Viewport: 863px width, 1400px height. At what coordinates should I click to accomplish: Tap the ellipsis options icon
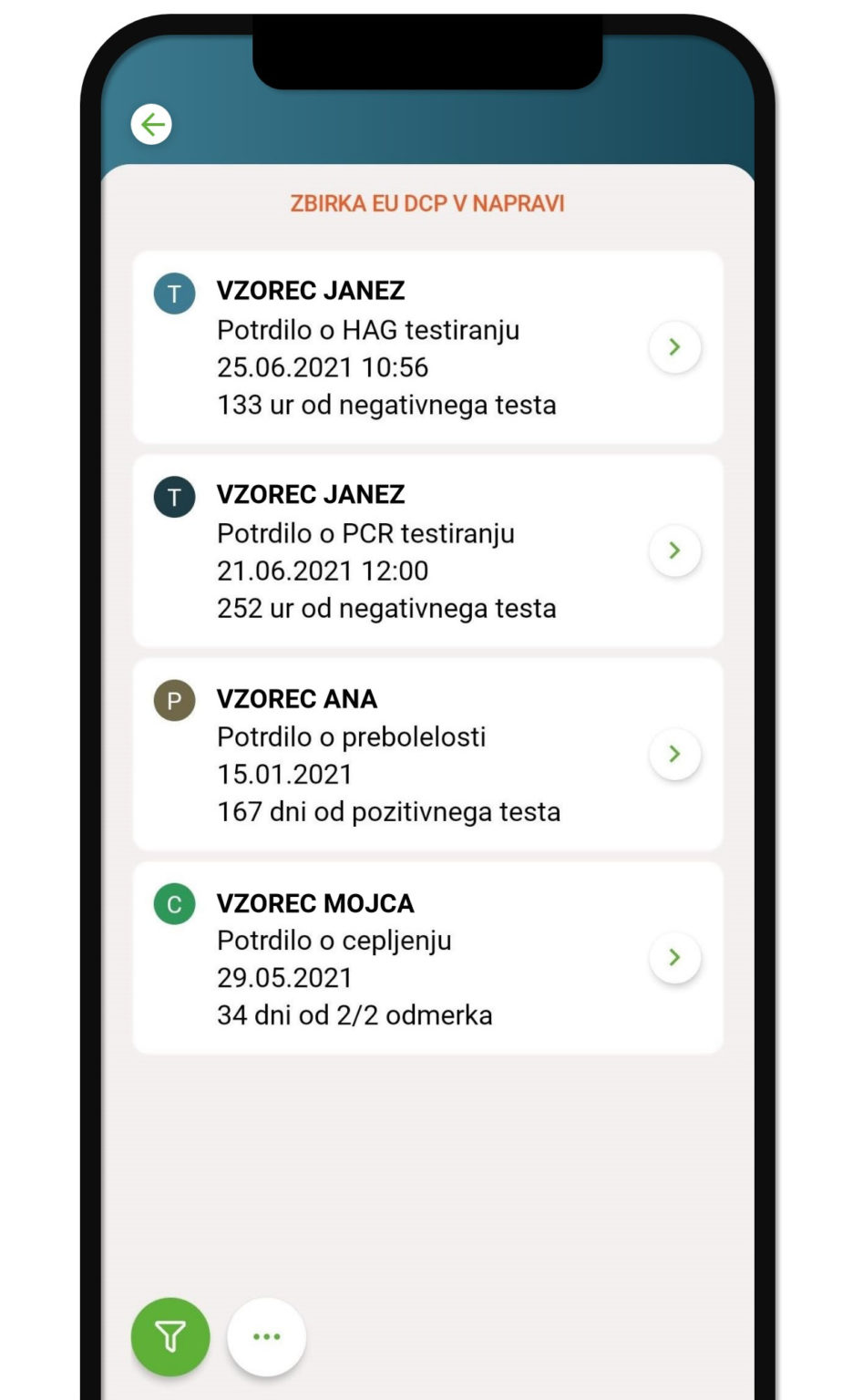[265, 1336]
